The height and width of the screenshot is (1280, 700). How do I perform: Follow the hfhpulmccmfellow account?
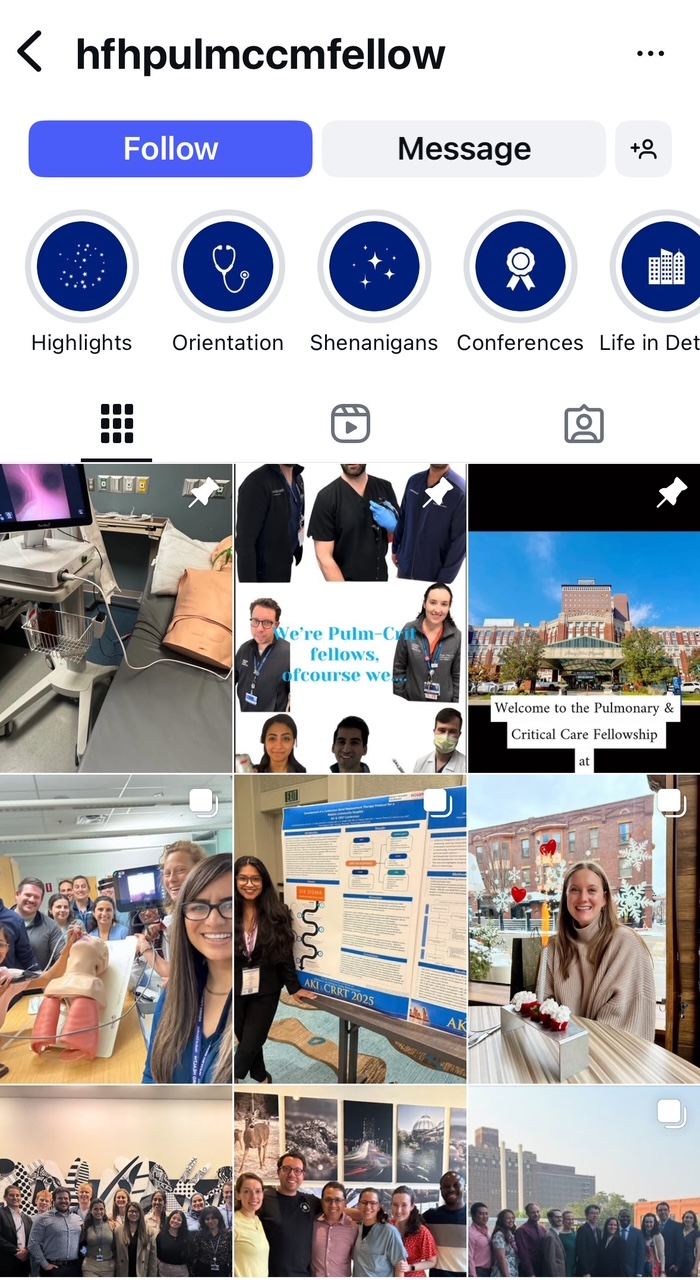170,149
